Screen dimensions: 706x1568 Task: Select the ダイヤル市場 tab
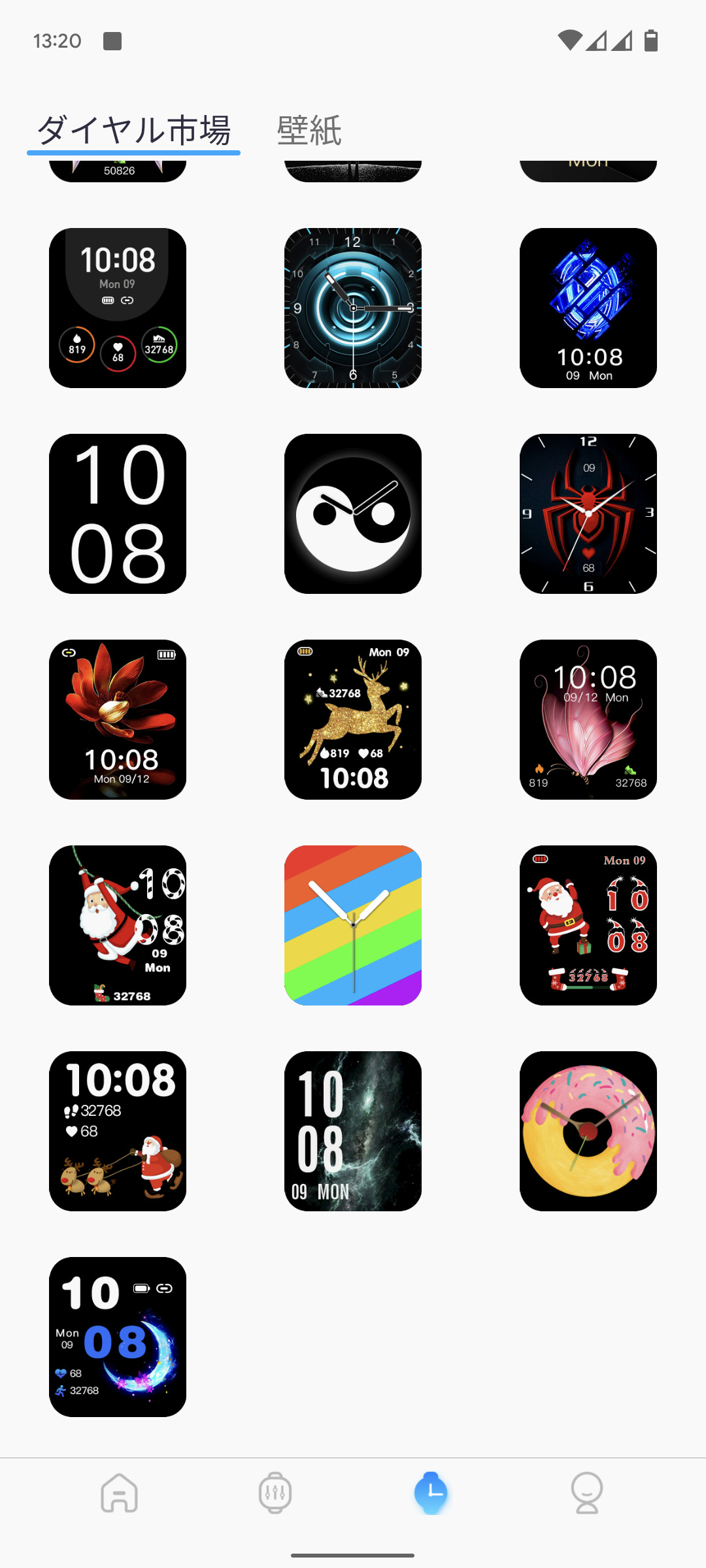(134, 130)
